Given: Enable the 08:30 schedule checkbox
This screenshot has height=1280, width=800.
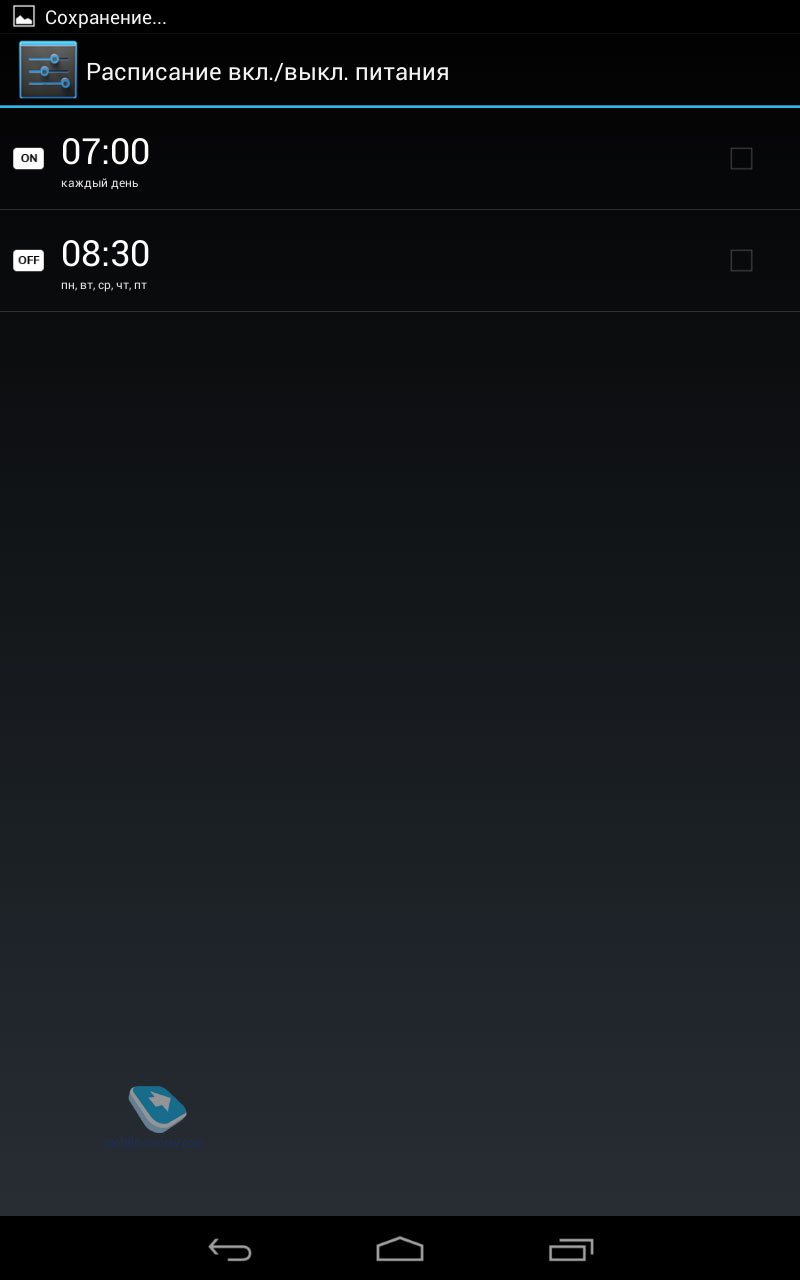Looking at the screenshot, I should coord(741,261).
